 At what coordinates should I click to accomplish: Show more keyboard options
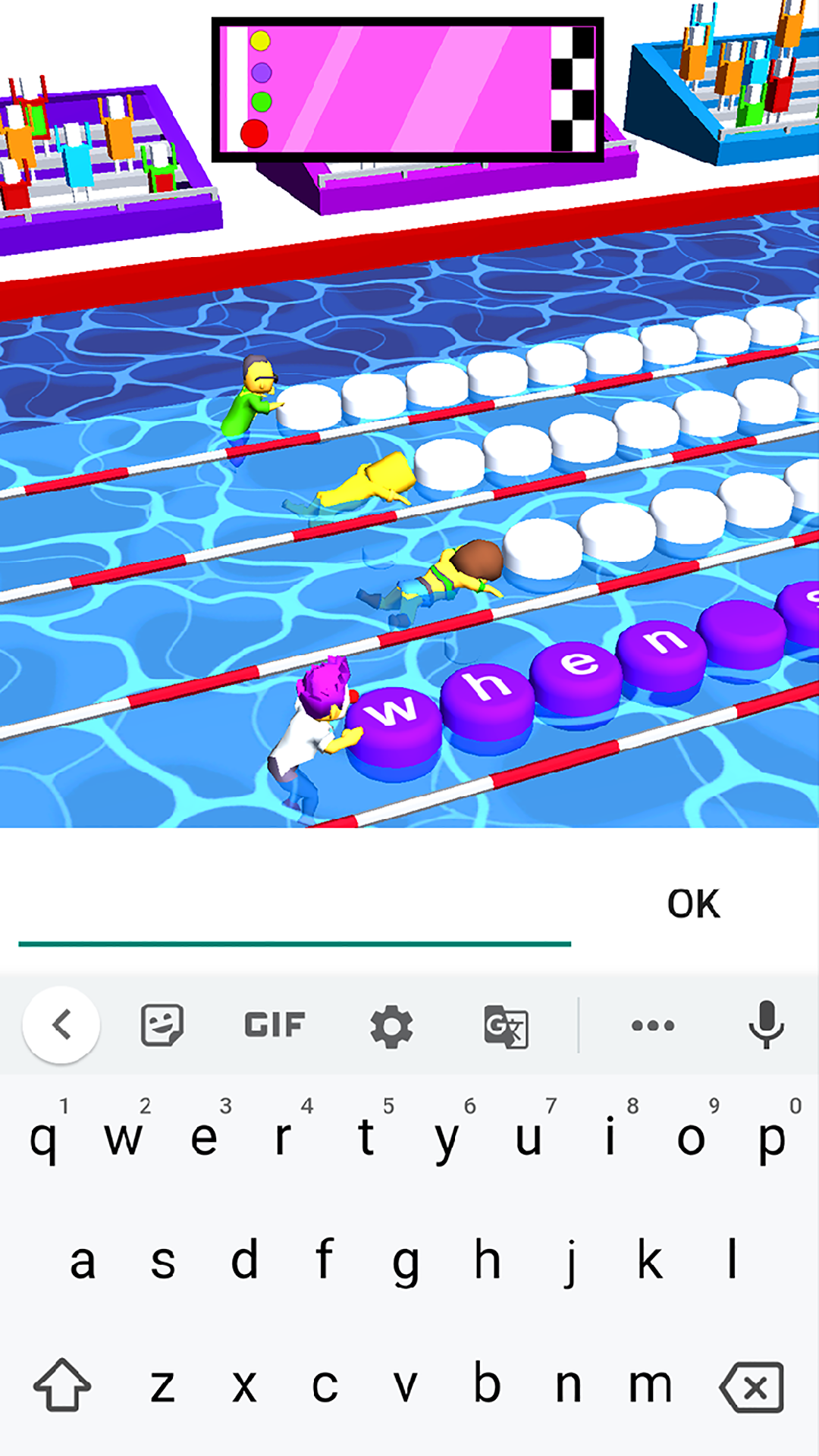tap(653, 1026)
